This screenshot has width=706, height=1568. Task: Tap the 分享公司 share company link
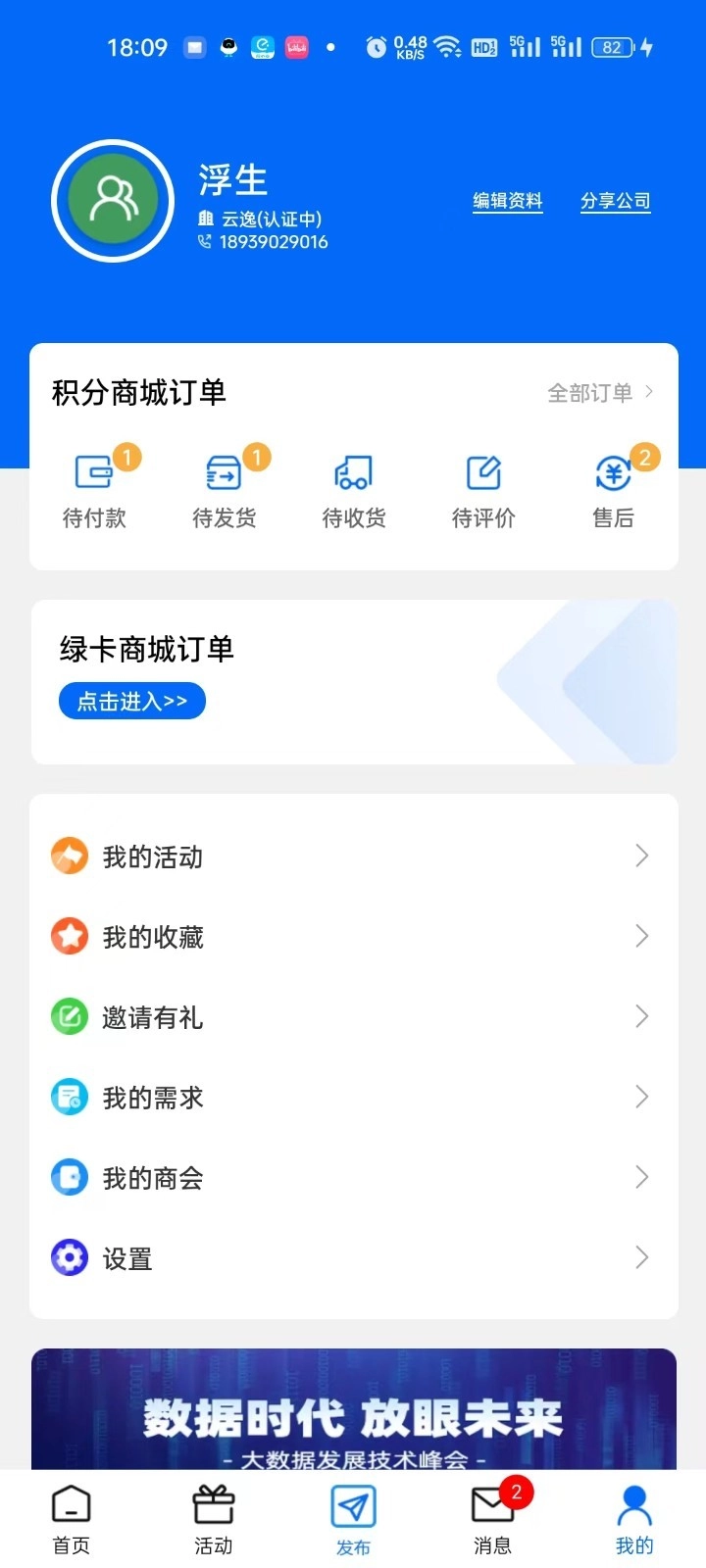click(616, 201)
